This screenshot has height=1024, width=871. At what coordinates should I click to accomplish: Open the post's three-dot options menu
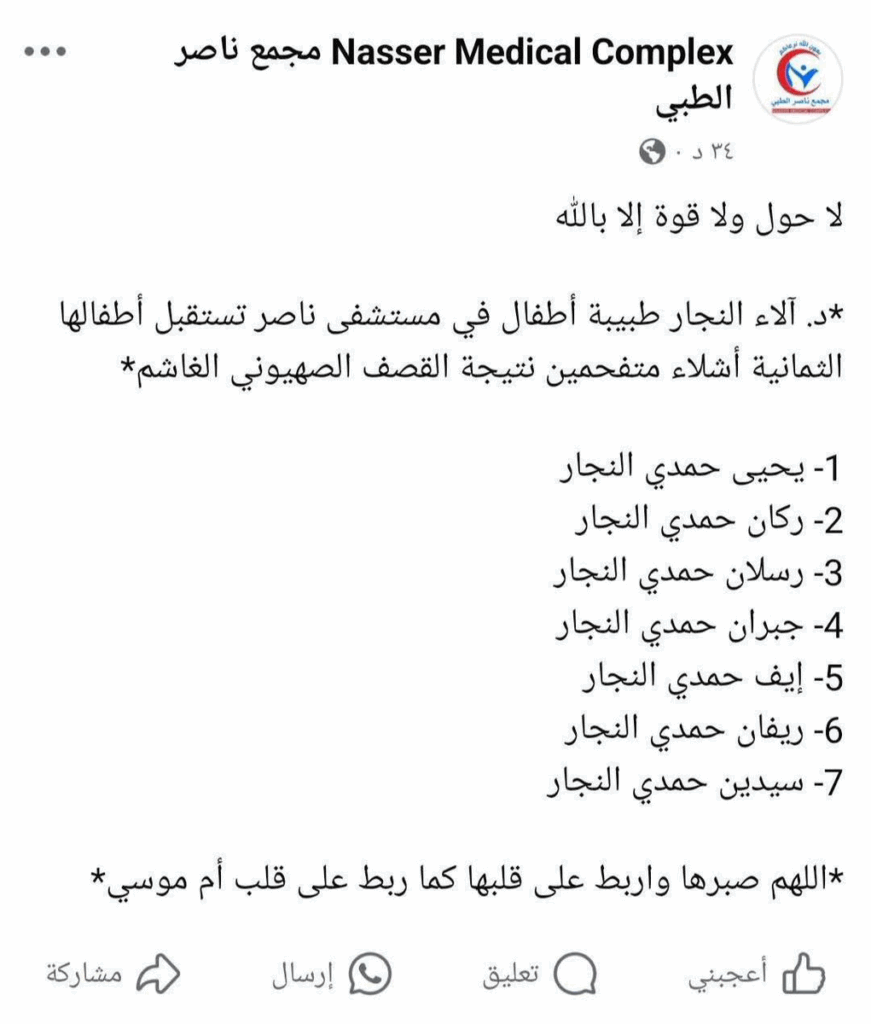click(47, 50)
